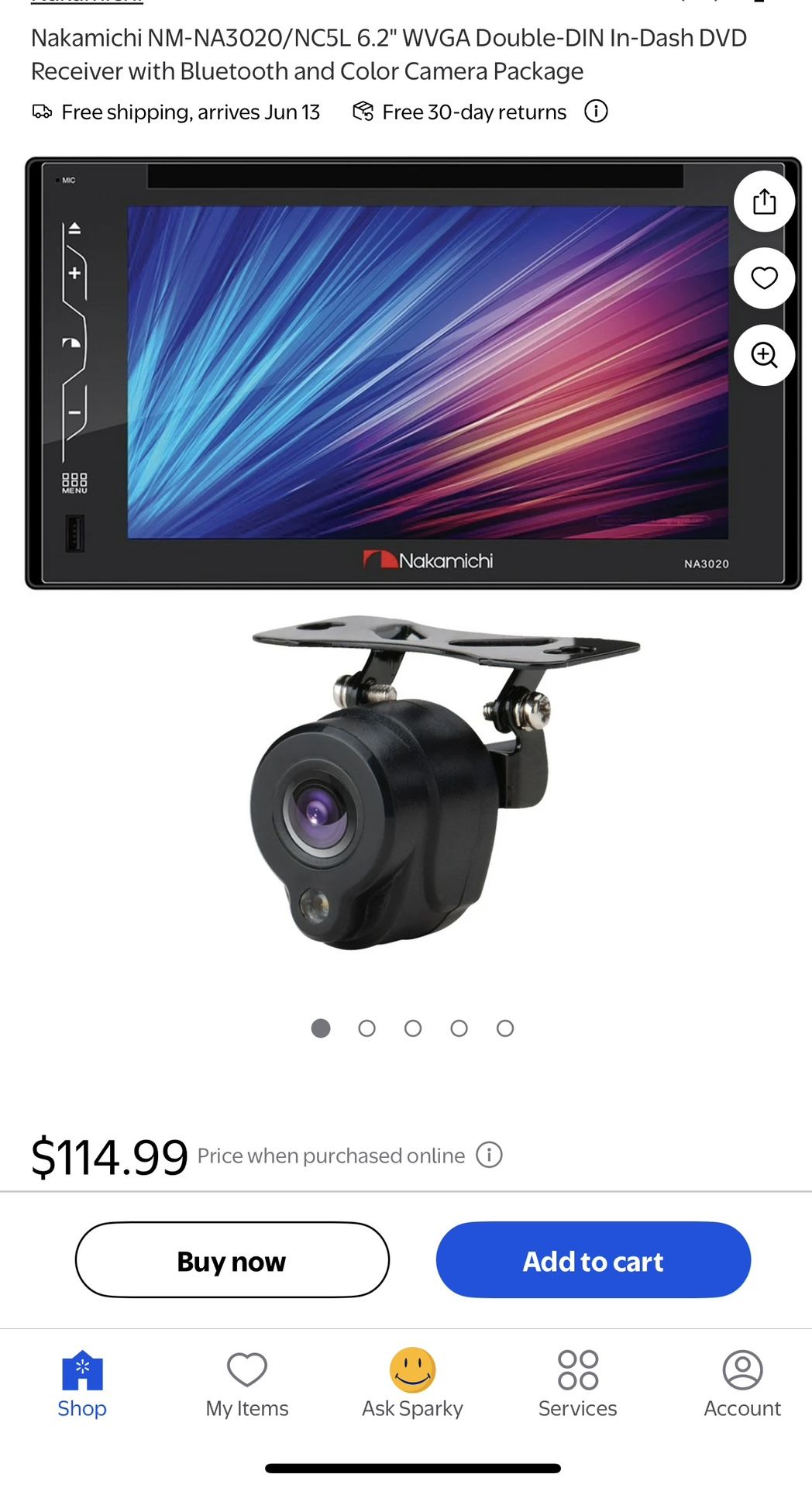This screenshot has height=1488, width=812.
Task: Add the receiver to cart
Action: 593,1260
